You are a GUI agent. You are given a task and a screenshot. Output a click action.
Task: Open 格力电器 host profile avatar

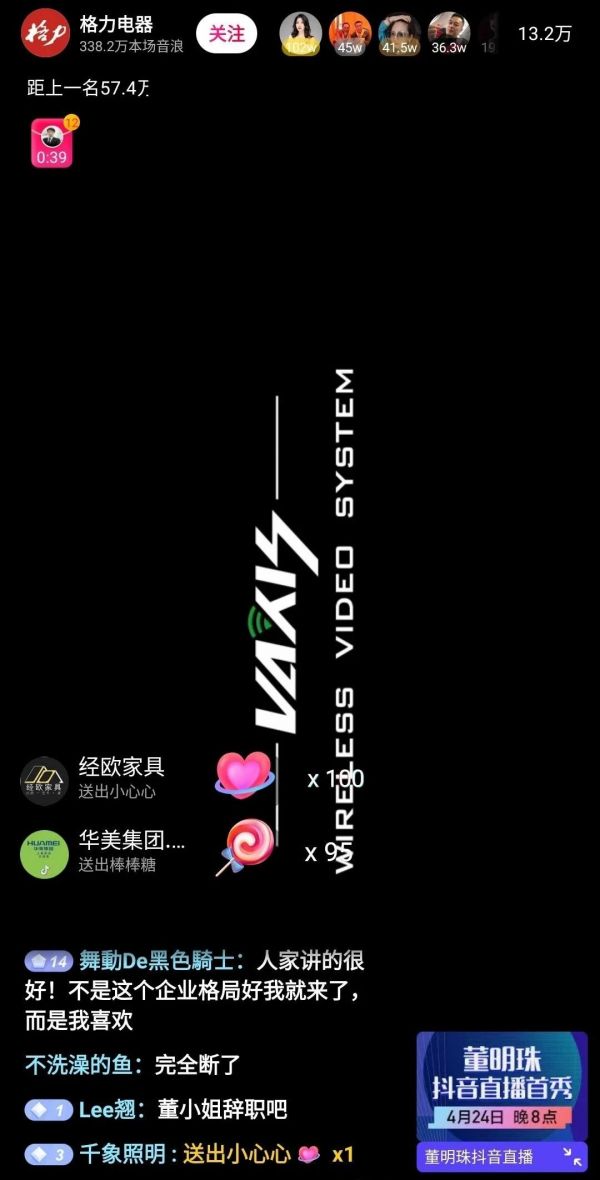[45, 33]
